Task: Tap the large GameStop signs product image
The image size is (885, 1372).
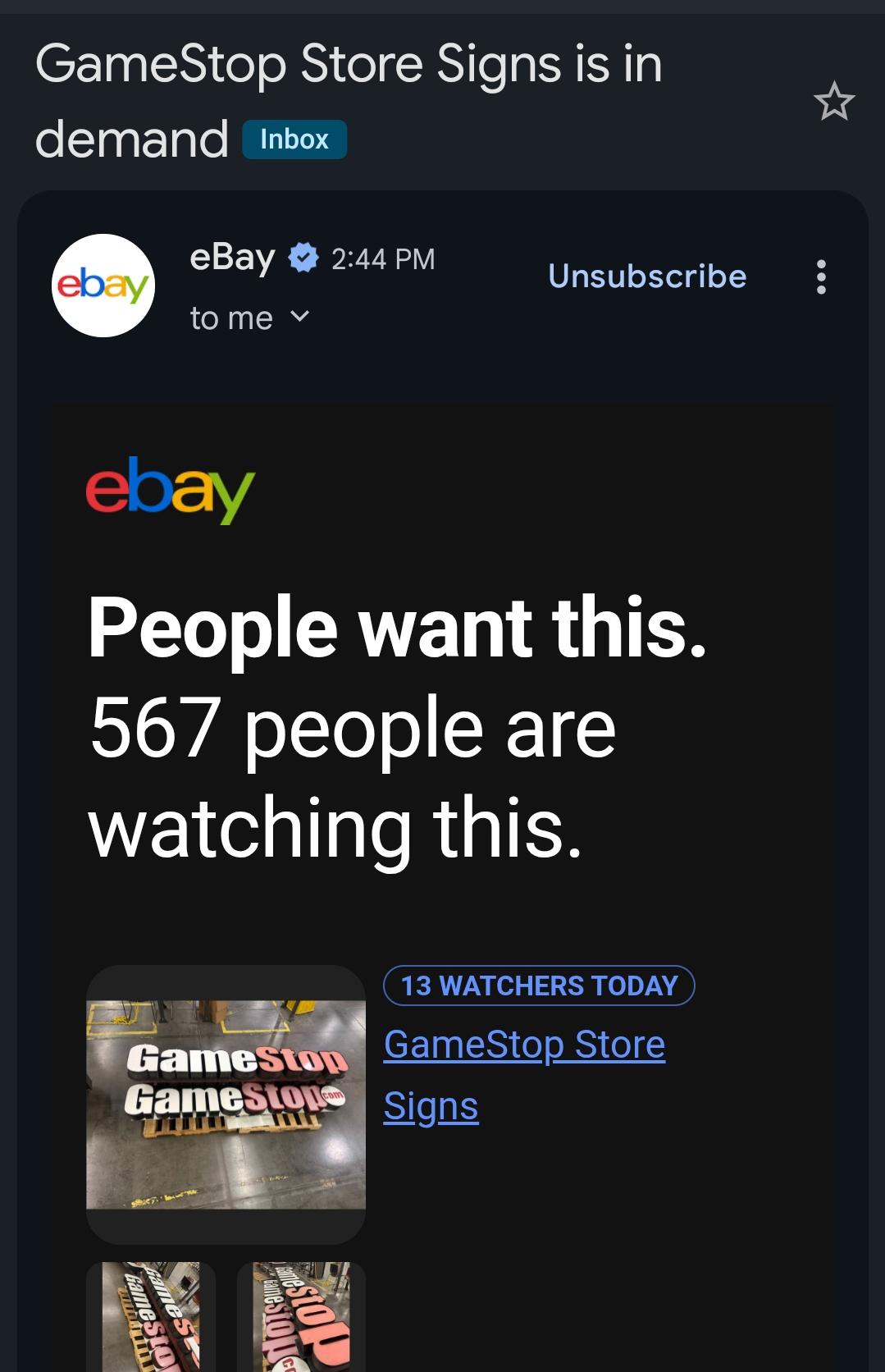Action: click(226, 1104)
